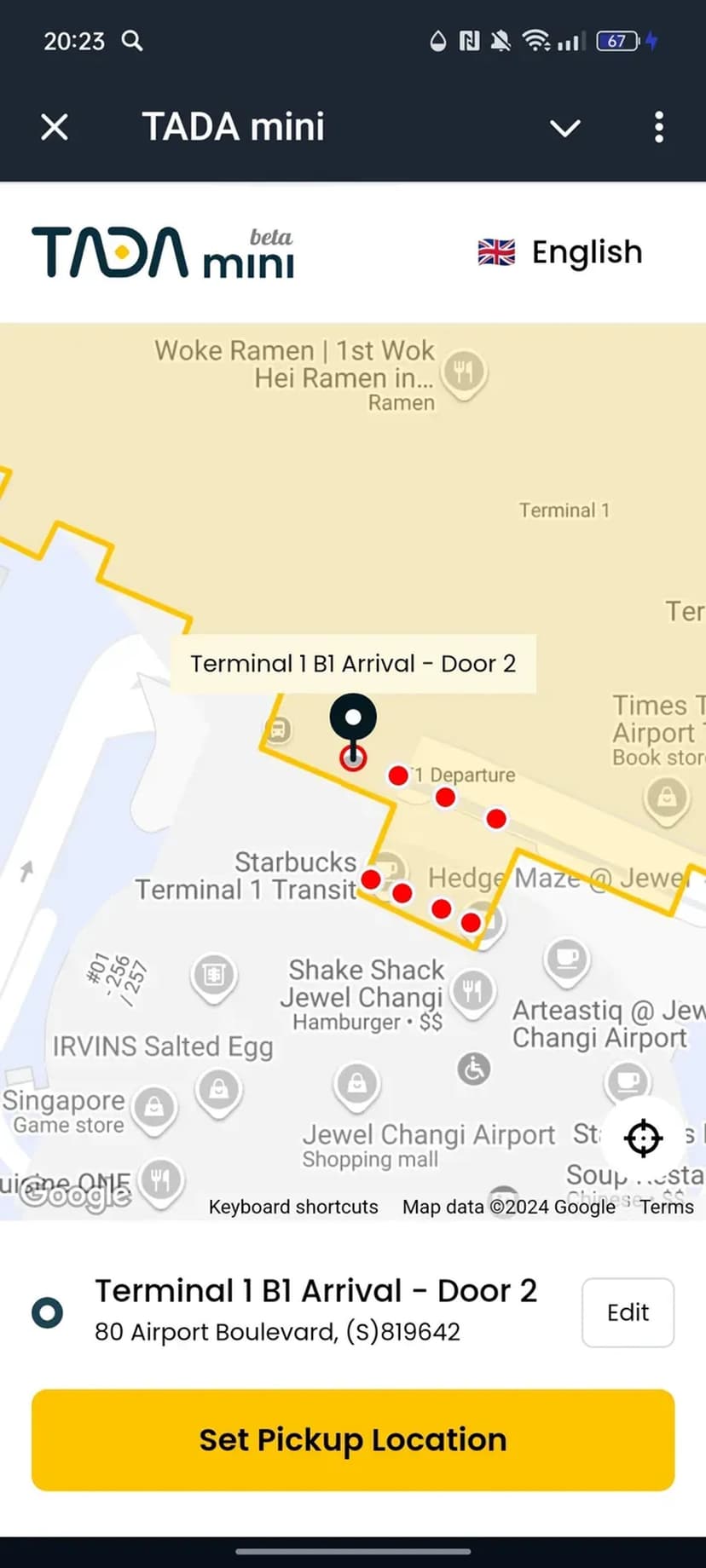Close the TADA mini app
Viewport: 706px width, 1568px height.
coord(55,128)
